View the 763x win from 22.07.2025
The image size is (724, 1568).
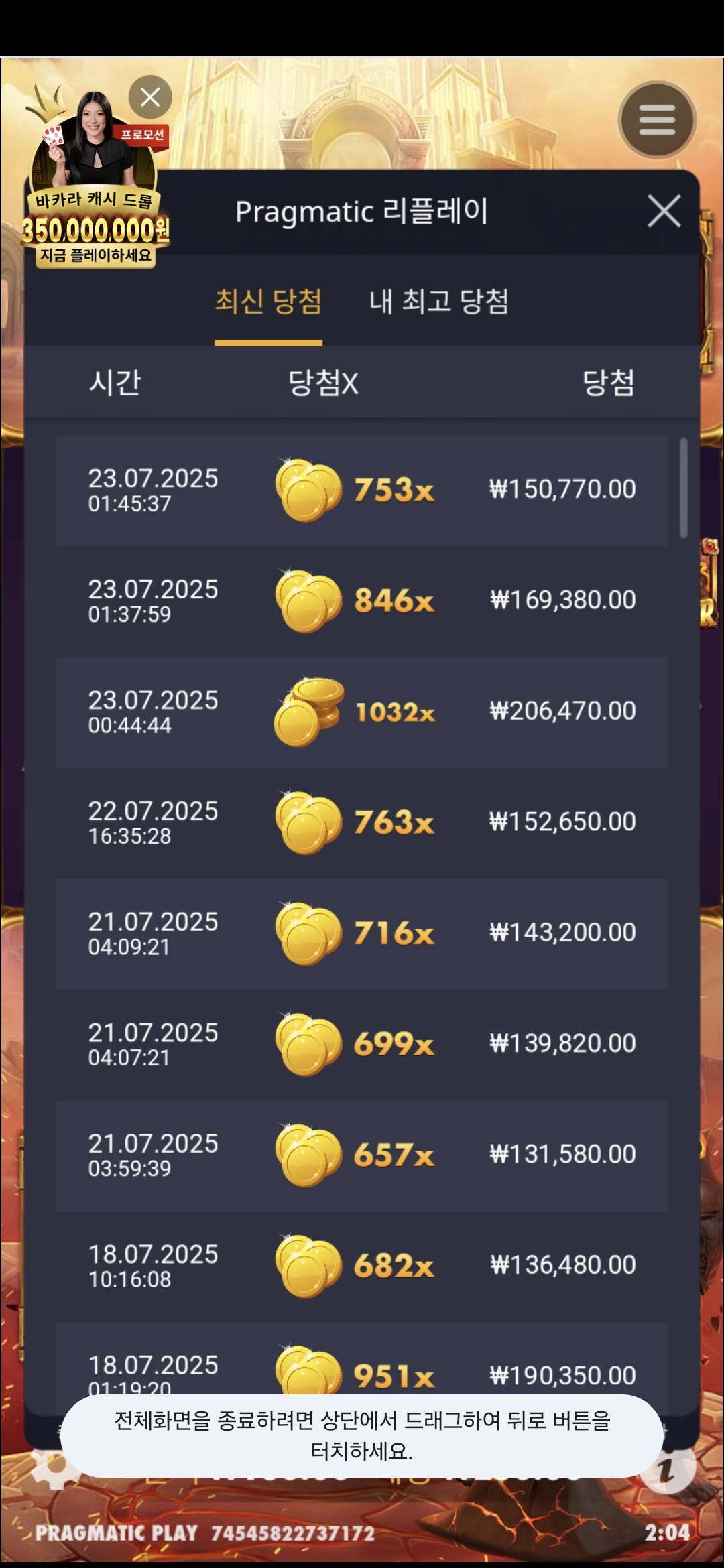362,823
